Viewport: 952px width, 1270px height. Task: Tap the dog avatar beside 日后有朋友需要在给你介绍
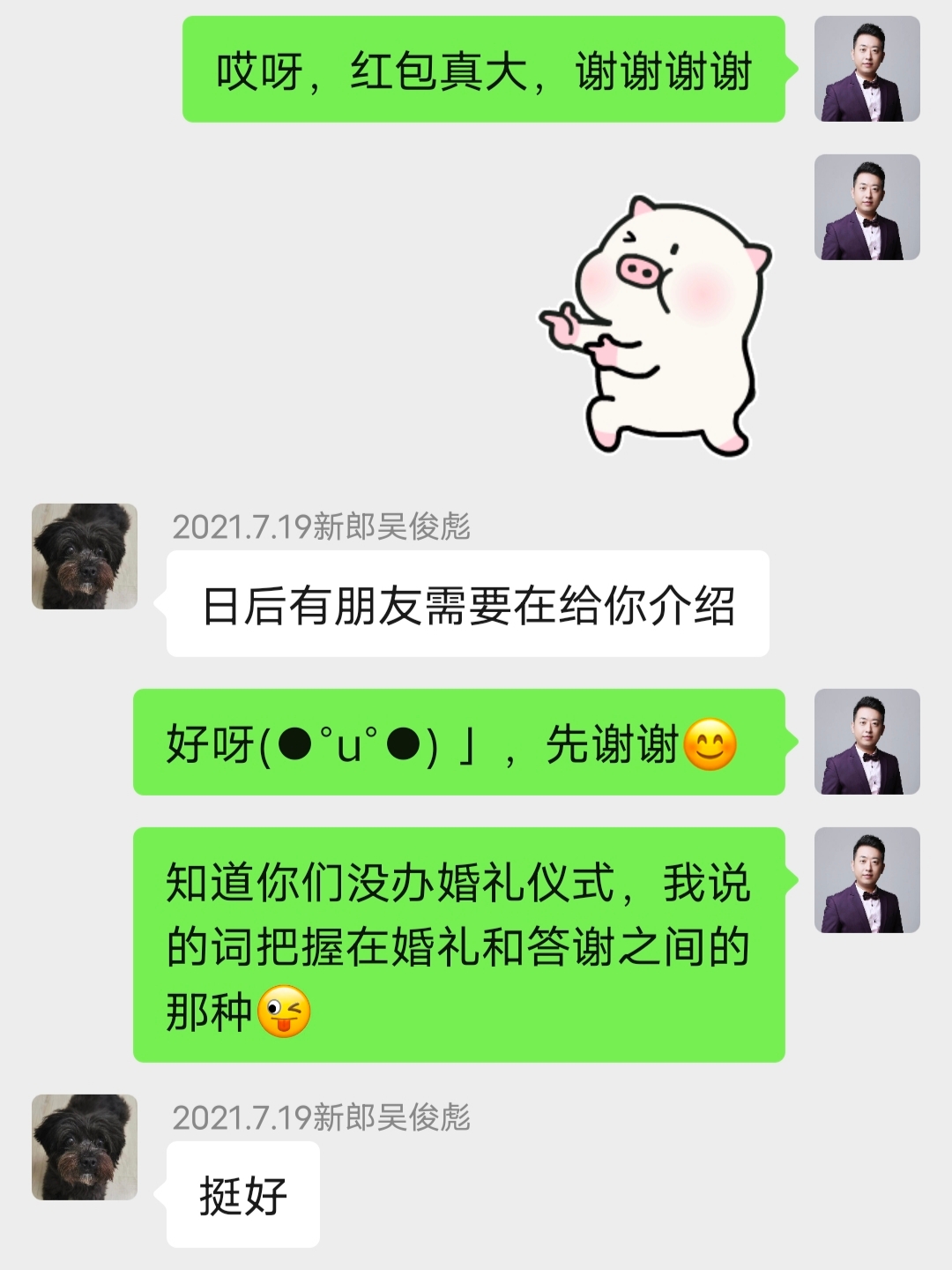[85, 557]
